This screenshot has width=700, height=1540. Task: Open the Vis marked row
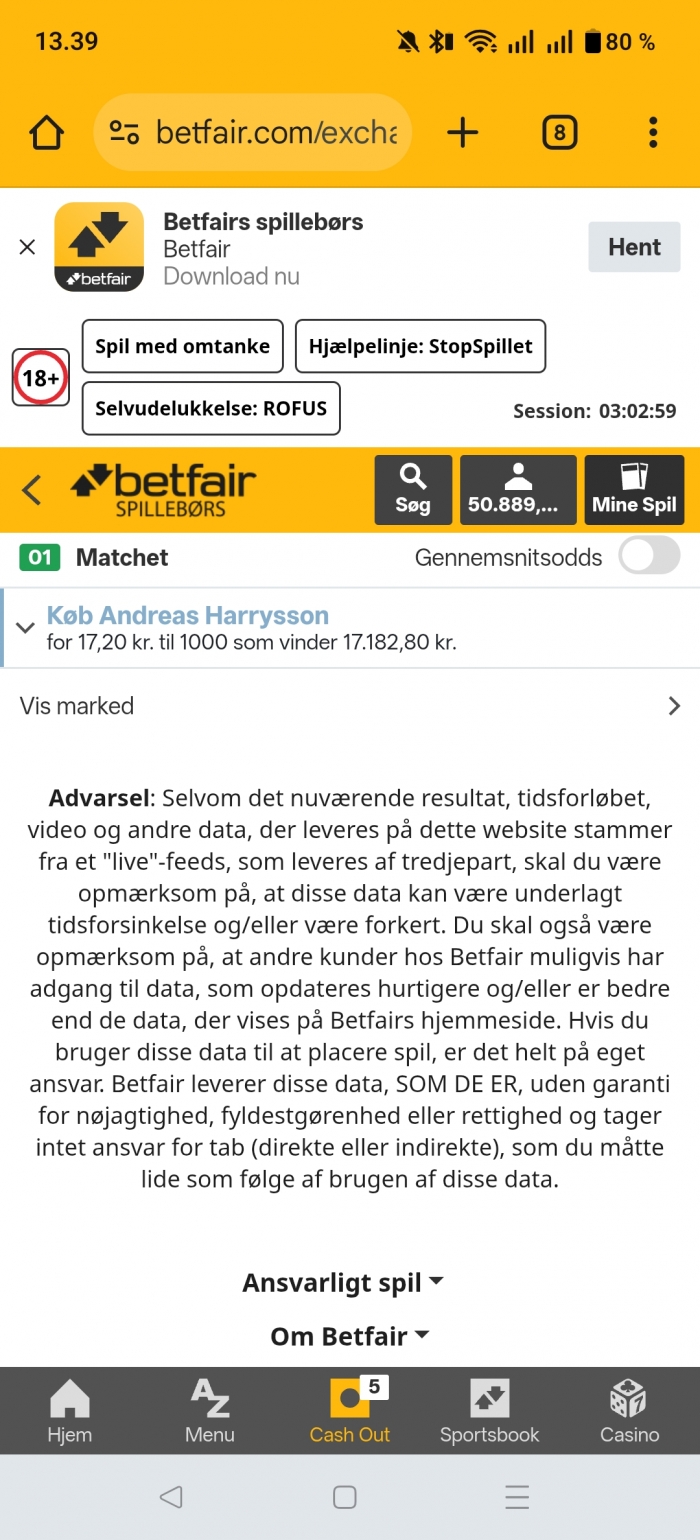click(x=350, y=706)
